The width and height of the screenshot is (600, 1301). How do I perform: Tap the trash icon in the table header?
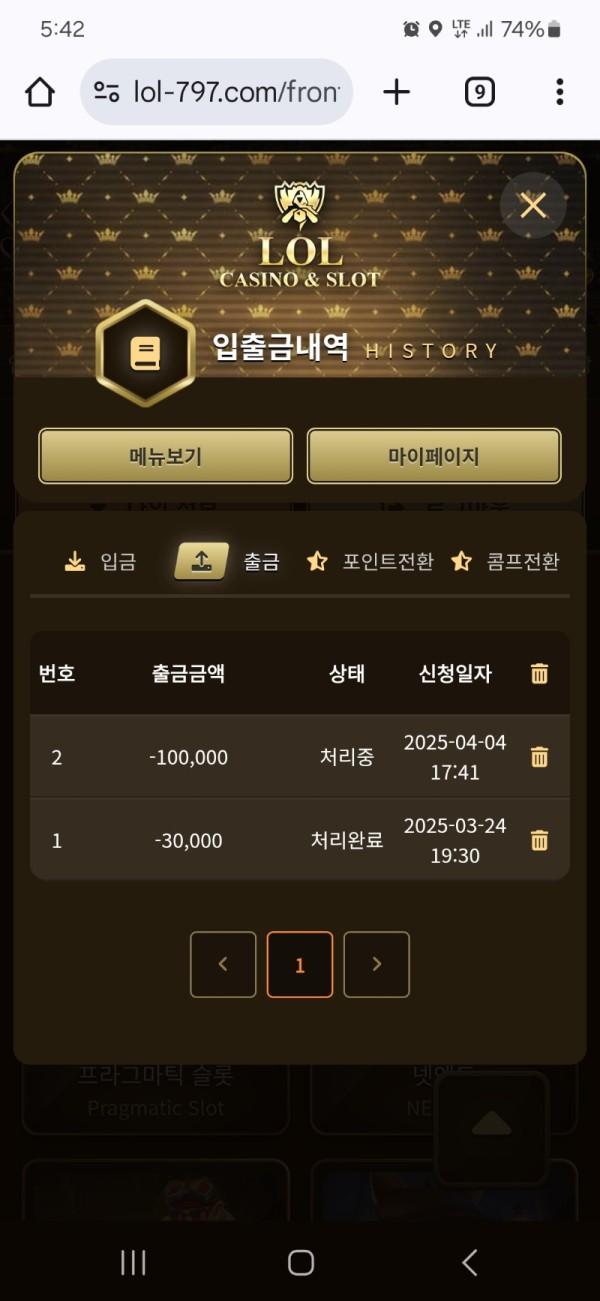539,674
